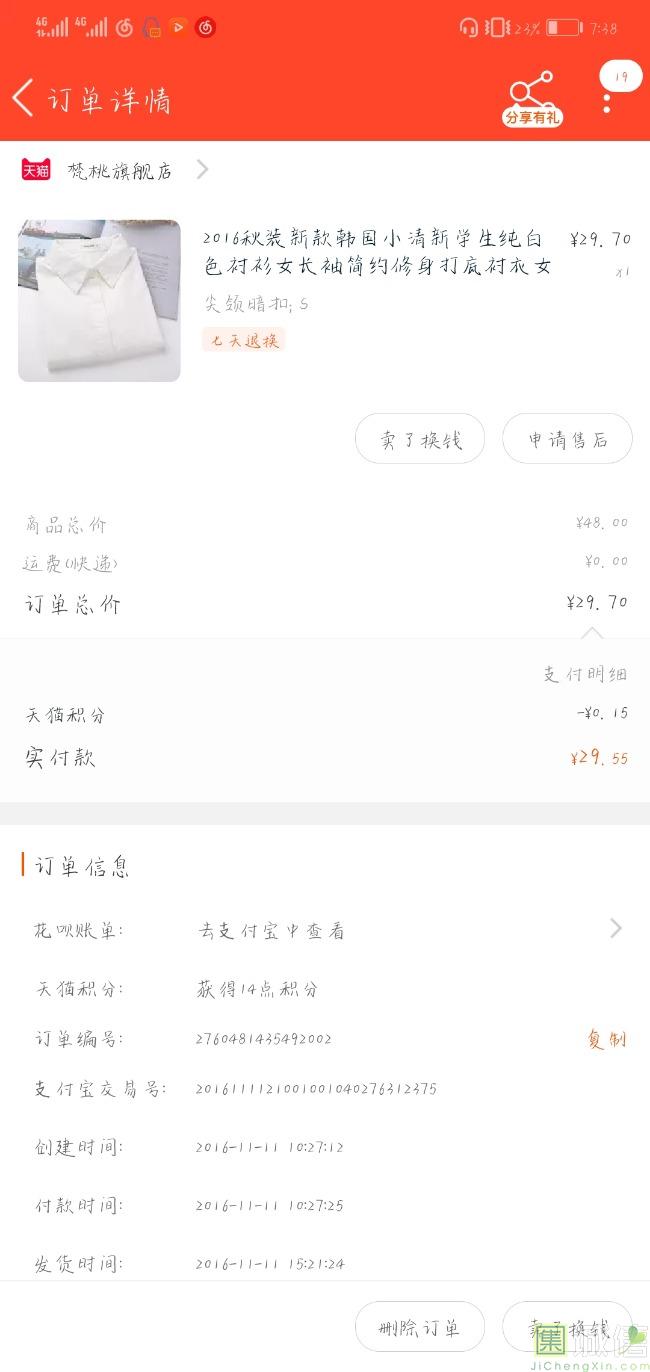Open the three-dot overflow menu
Screen dimensions: 650x1372
pyautogui.click(x=607, y=102)
